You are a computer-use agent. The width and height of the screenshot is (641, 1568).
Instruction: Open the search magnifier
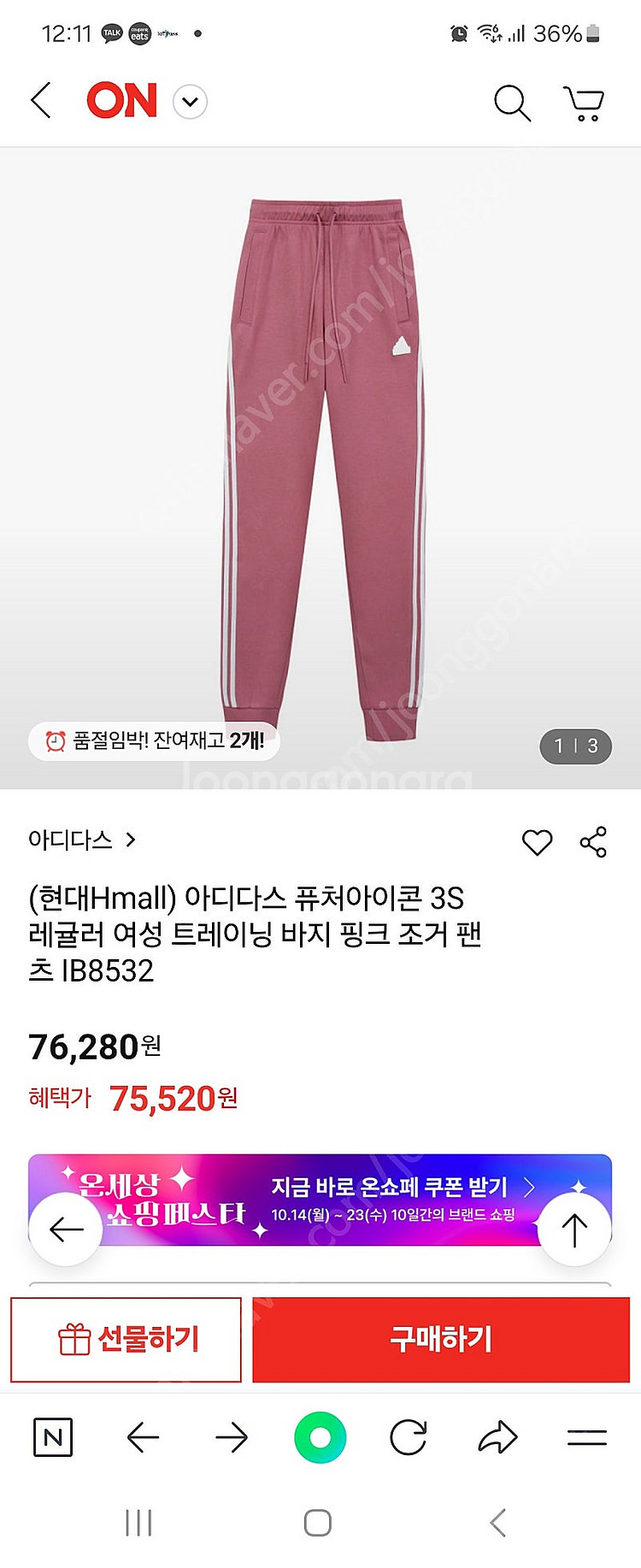point(512,103)
